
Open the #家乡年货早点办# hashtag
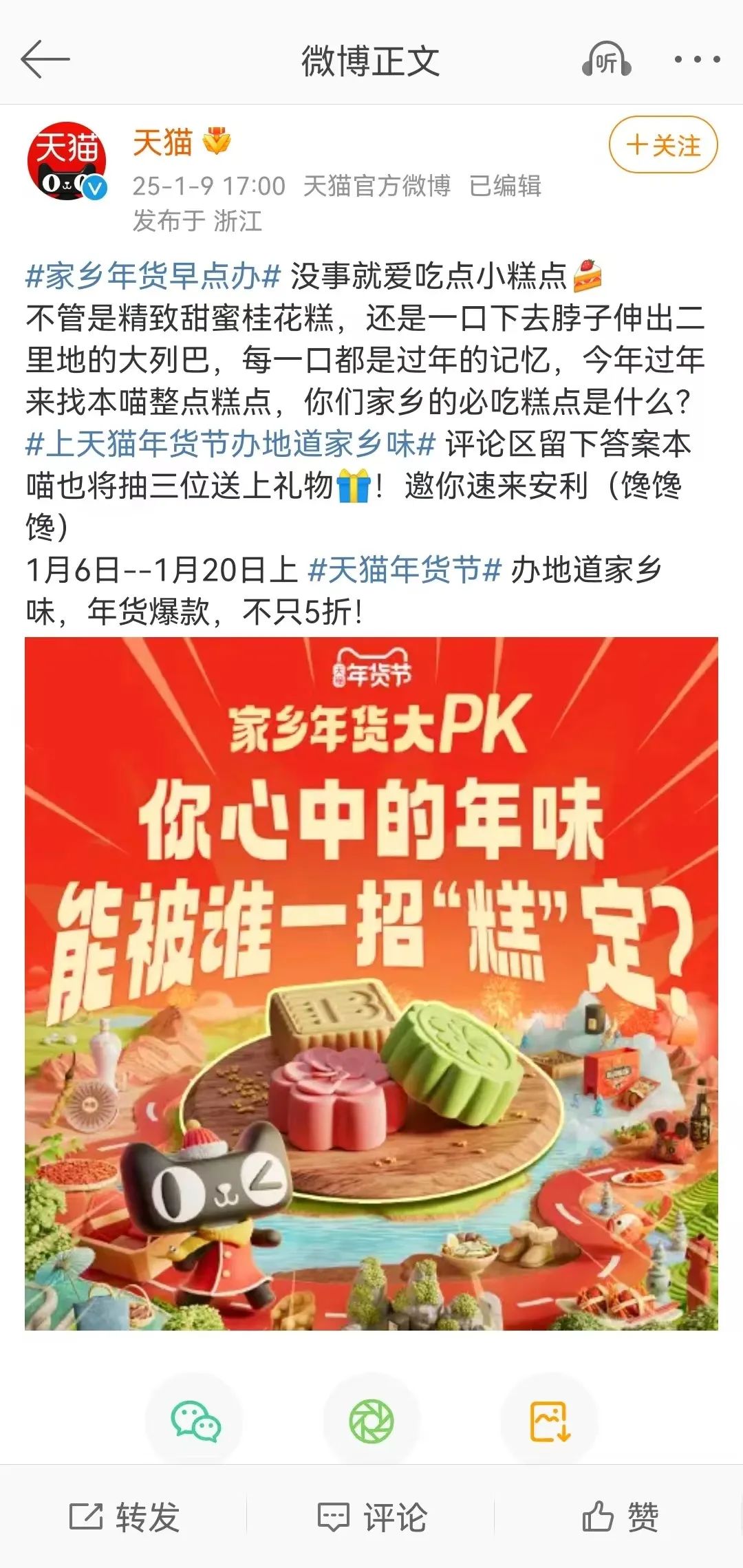point(153,277)
